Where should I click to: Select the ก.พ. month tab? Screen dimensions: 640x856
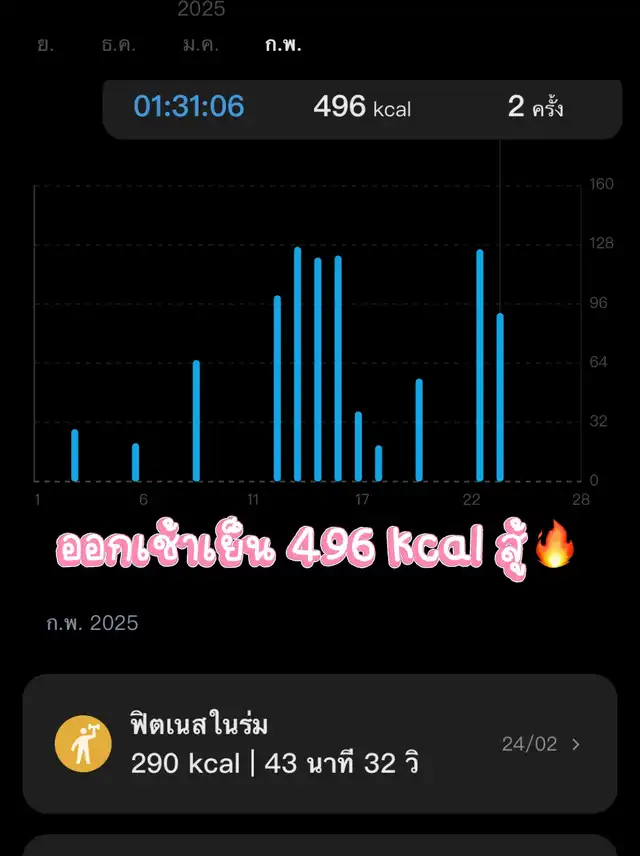tap(283, 45)
